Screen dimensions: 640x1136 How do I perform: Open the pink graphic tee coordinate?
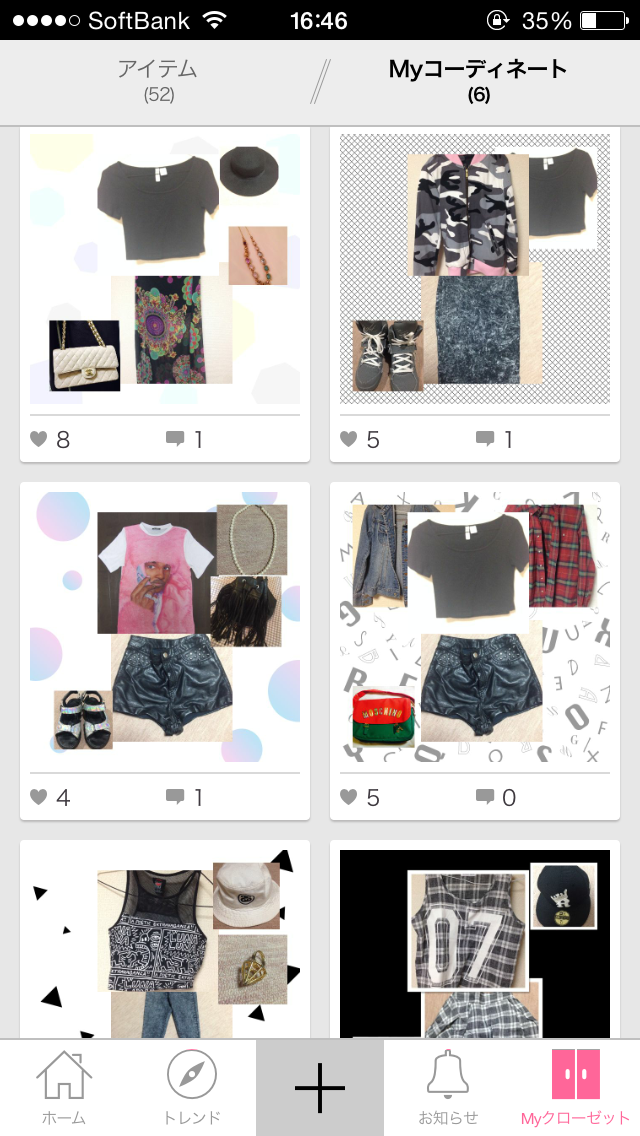click(165, 627)
